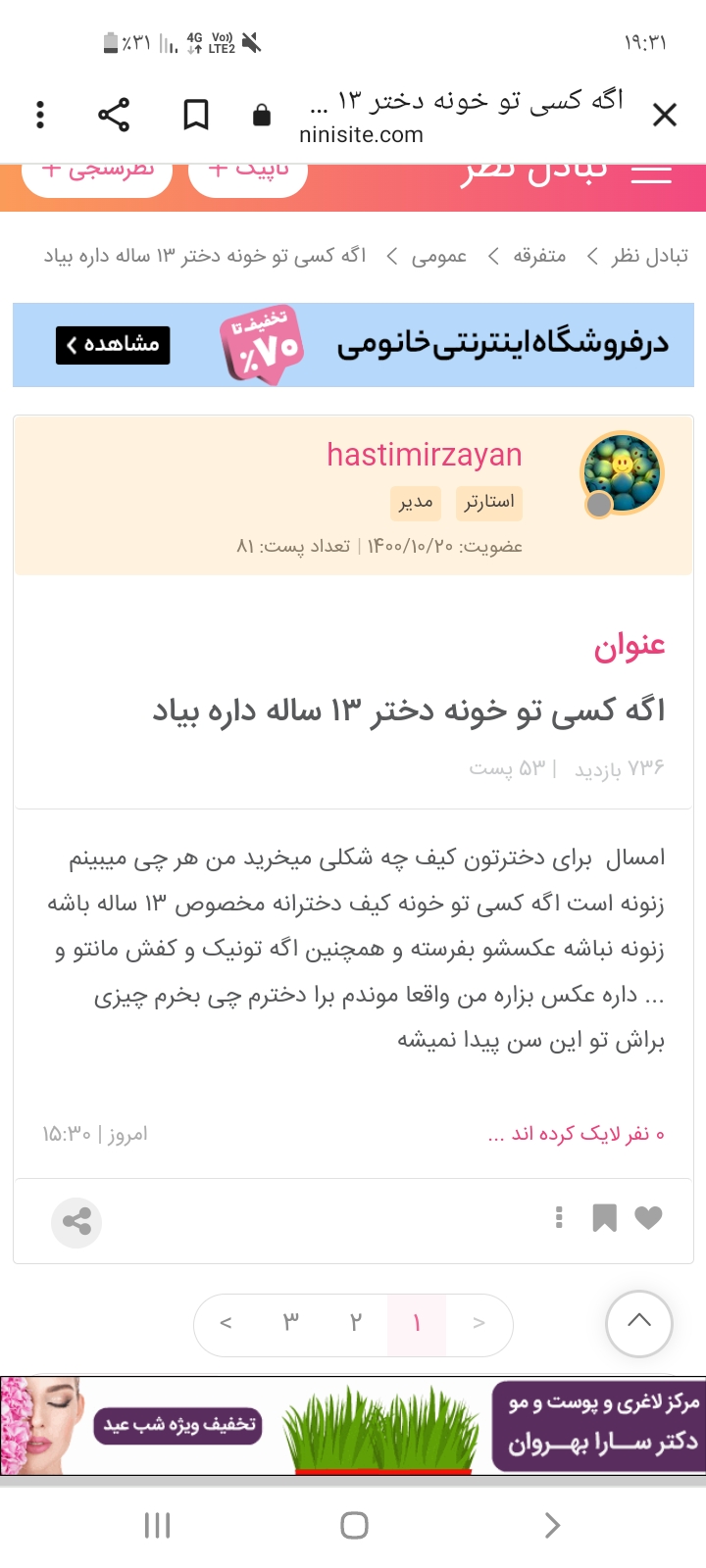
Task: Like the post with heart icon
Action: pos(648,1218)
